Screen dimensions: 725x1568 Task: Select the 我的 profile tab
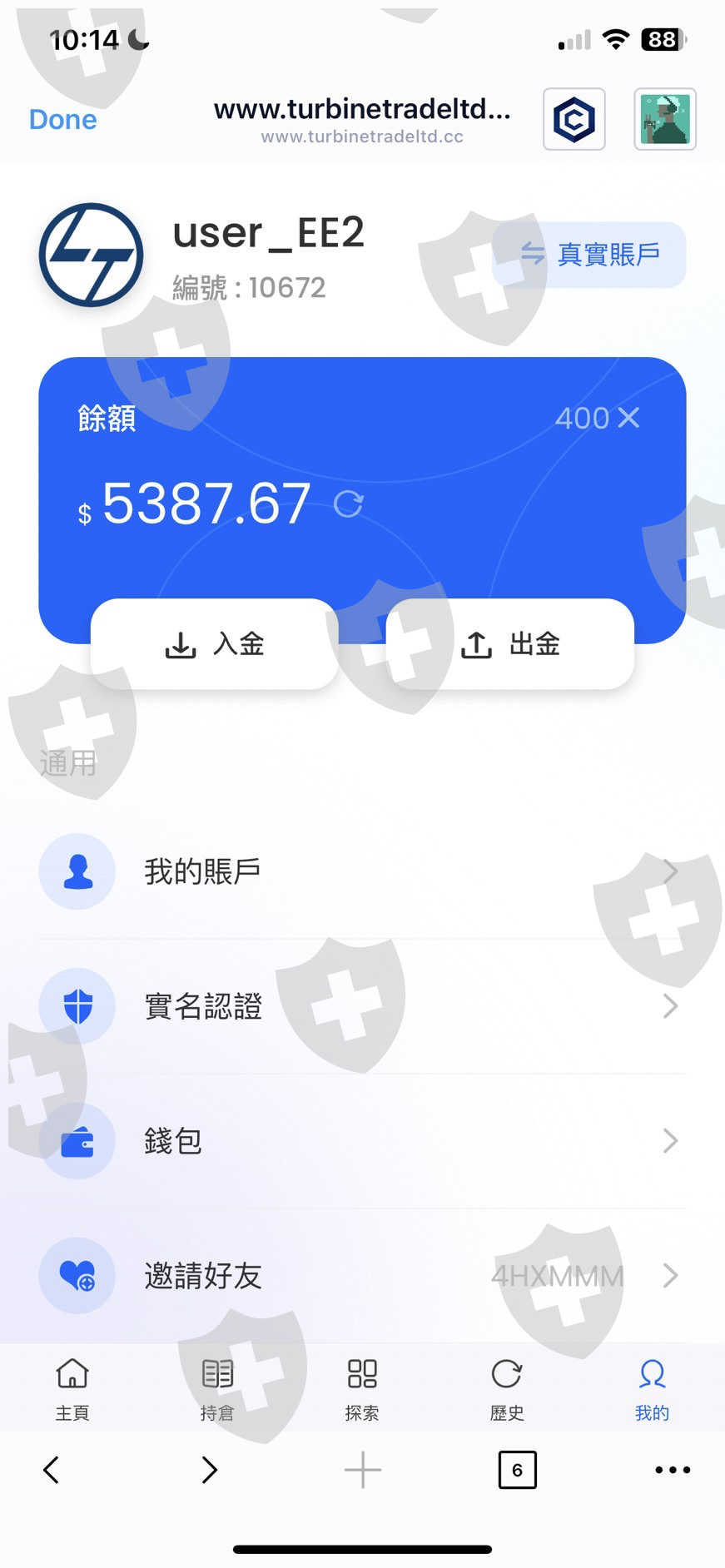pos(652,1388)
